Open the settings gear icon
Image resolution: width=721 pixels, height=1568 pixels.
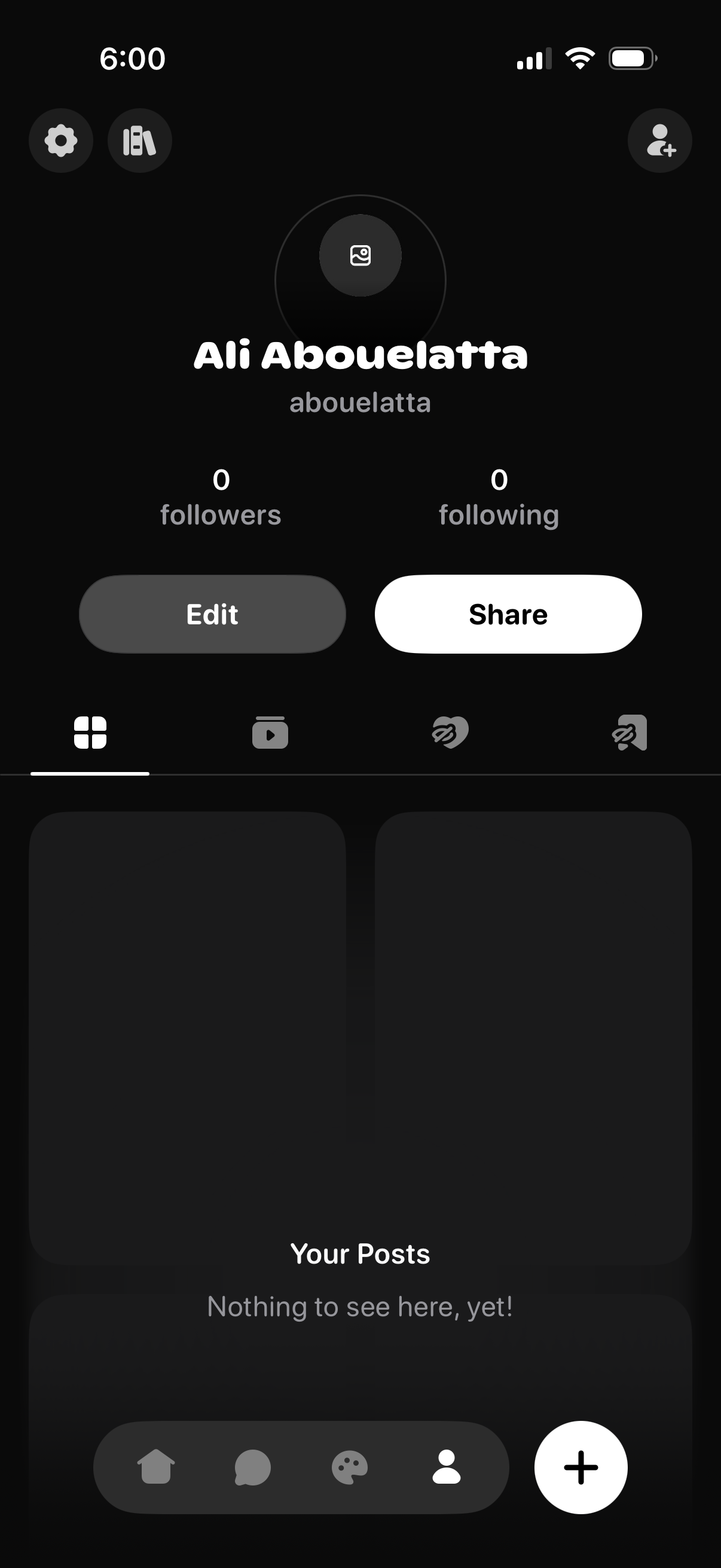(x=61, y=140)
